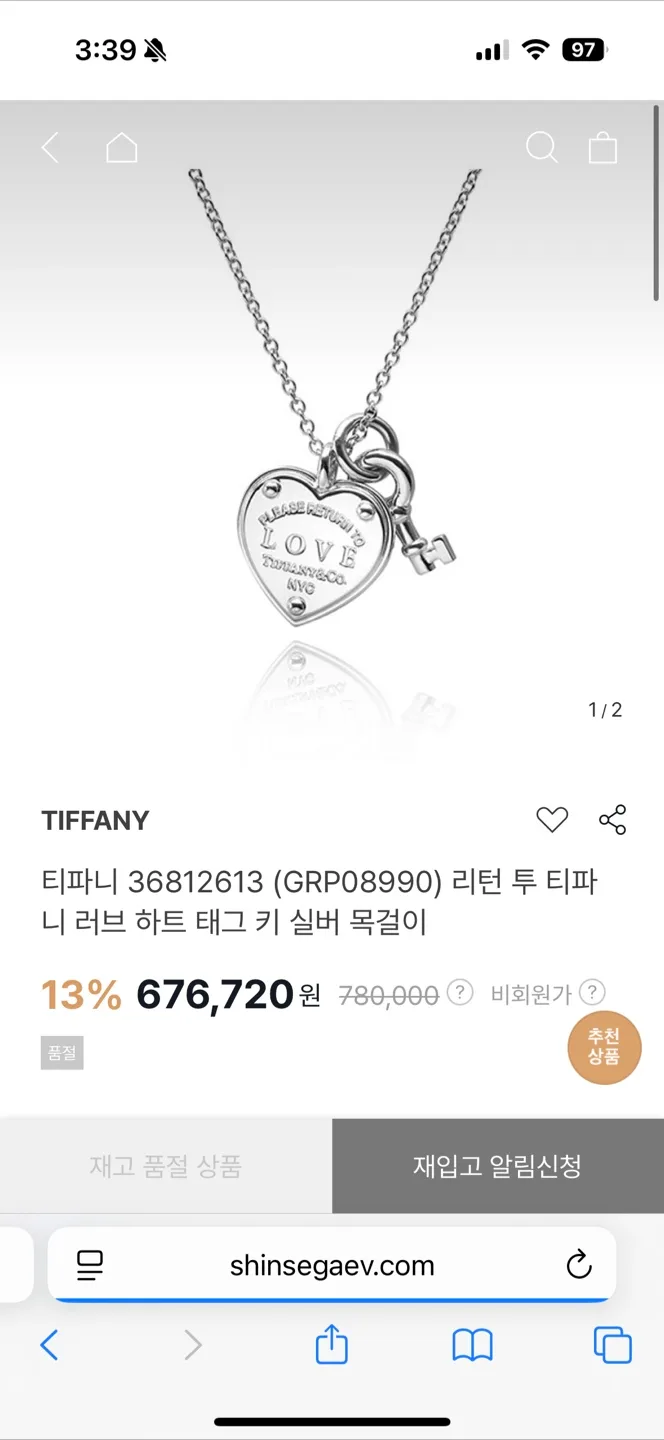Open Safari share sheet
The image size is (664, 1440).
332,1346
